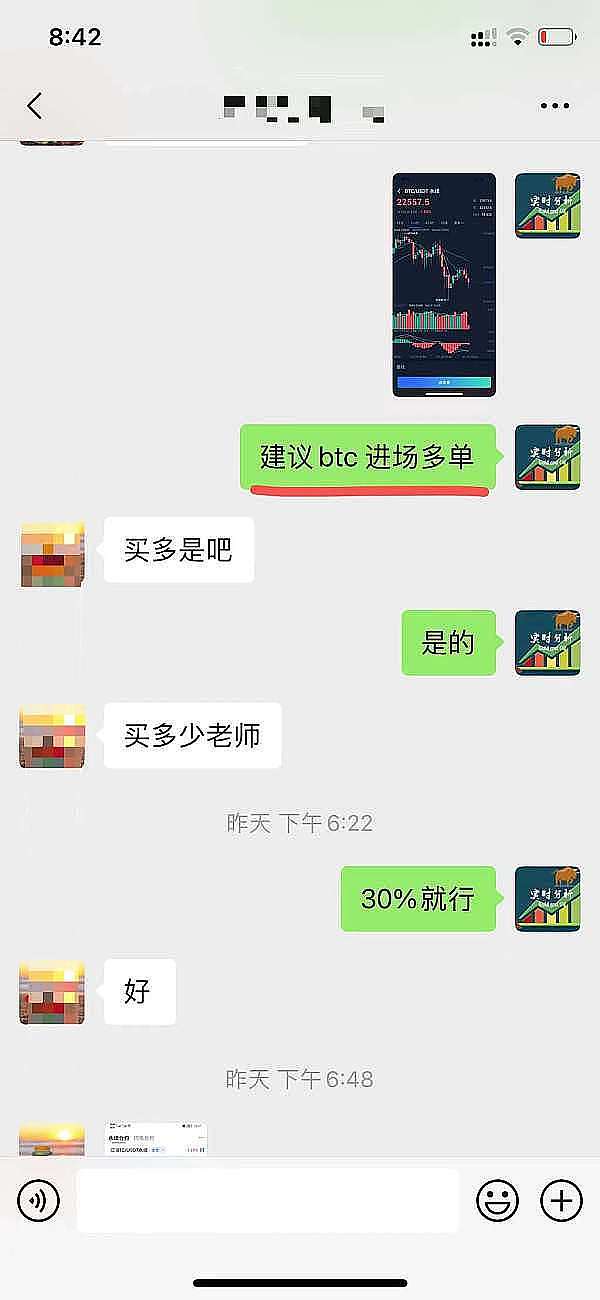Switch to voice message input
This screenshot has width=600, height=1300.
[x=39, y=1199]
